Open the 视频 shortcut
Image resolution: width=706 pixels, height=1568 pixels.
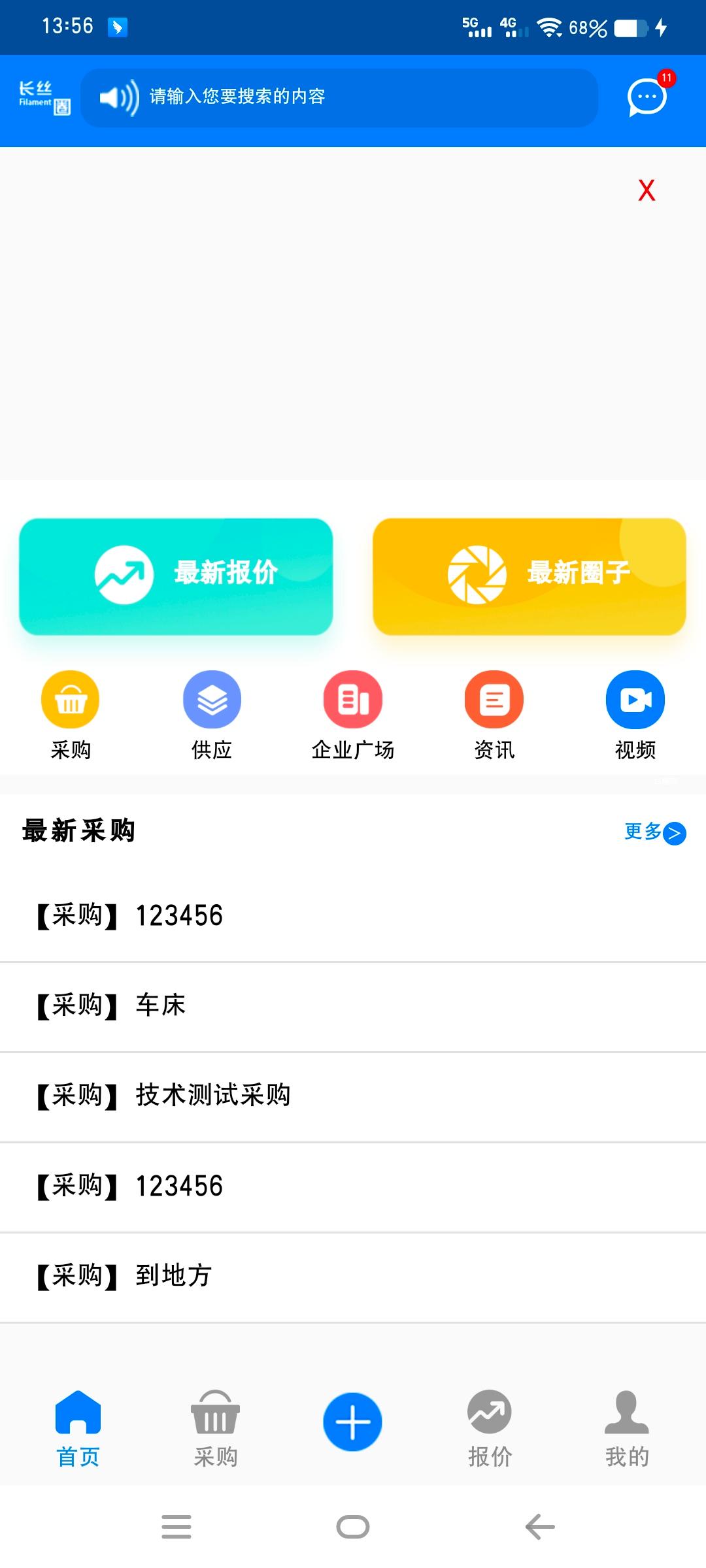635,715
